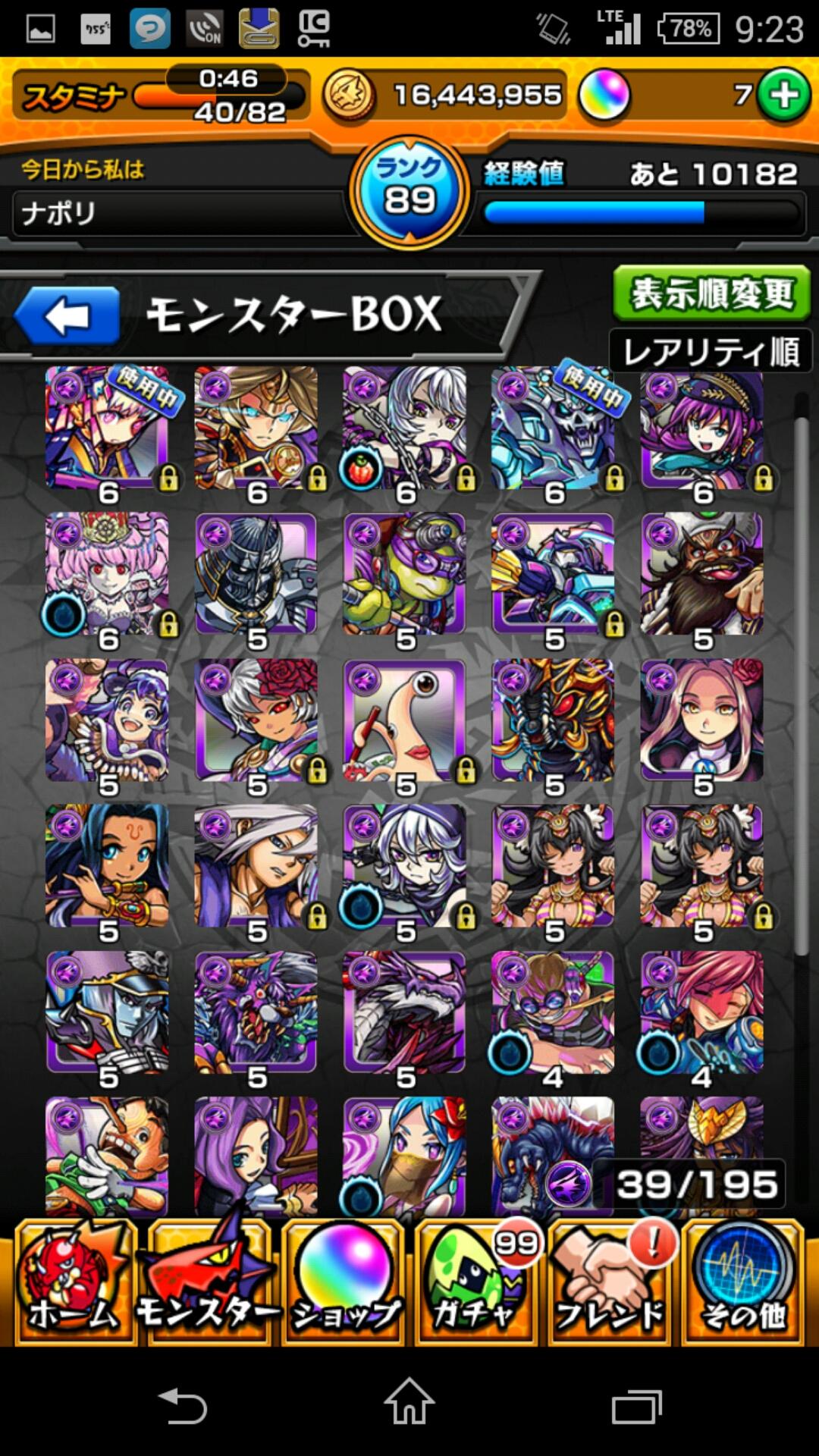
Task: Select the green turtle with purple mask monster
Action: (x=403, y=575)
